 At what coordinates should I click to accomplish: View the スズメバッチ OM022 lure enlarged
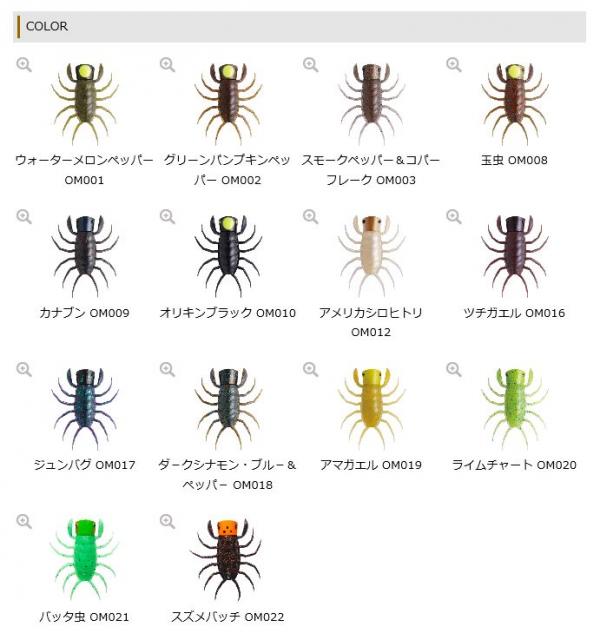(228, 560)
